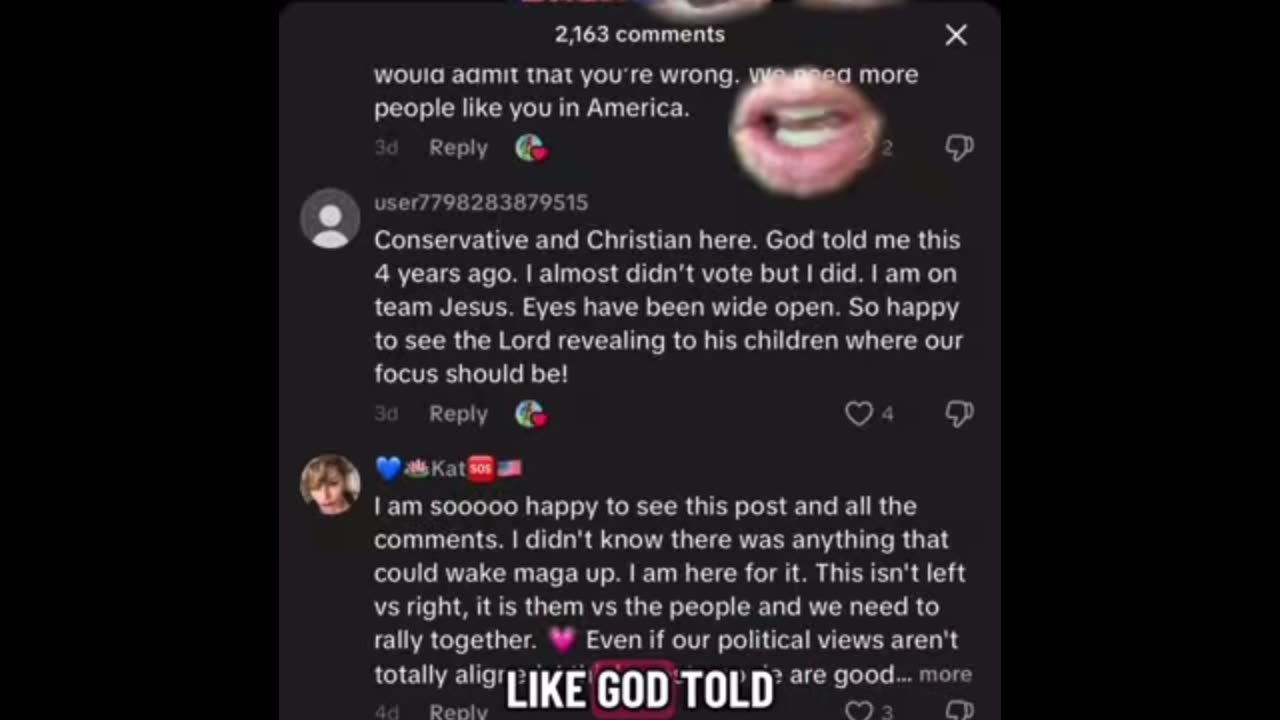Screen dimensions: 1280x720
Task: Open user7798283879515's profile avatar
Action: pyautogui.click(x=330, y=217)
